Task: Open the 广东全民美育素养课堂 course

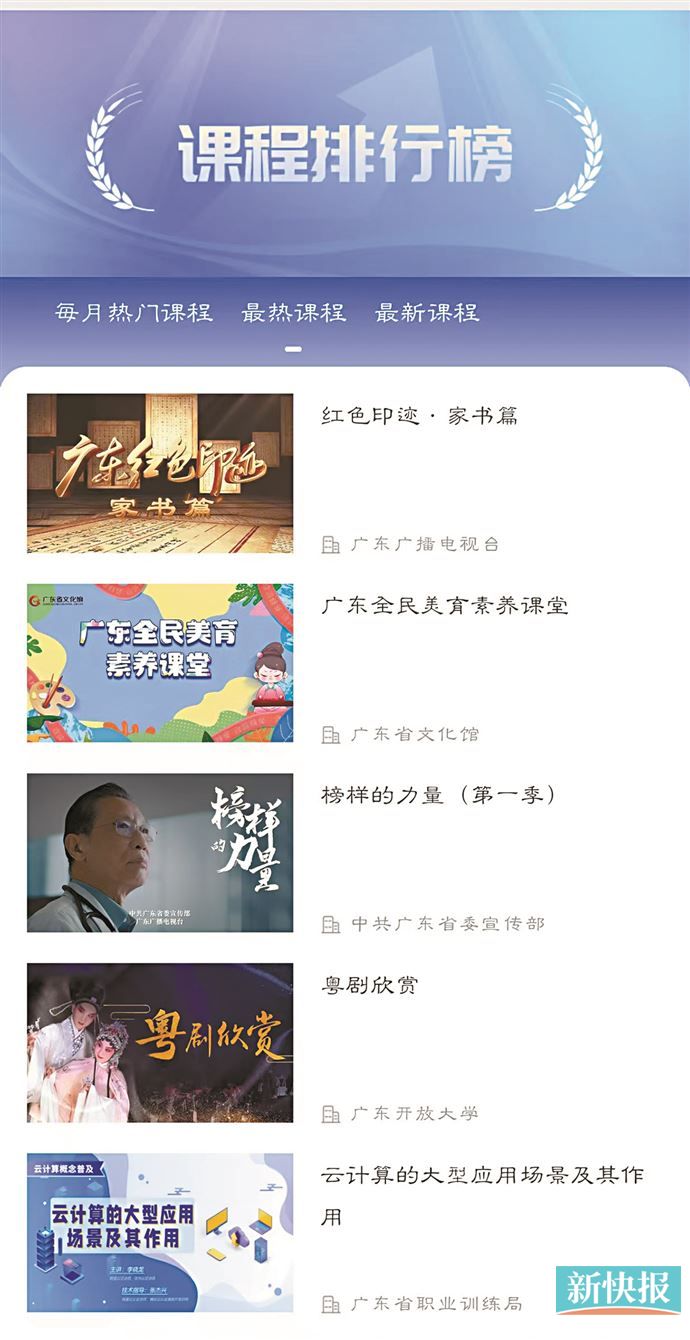Action: 444,606
